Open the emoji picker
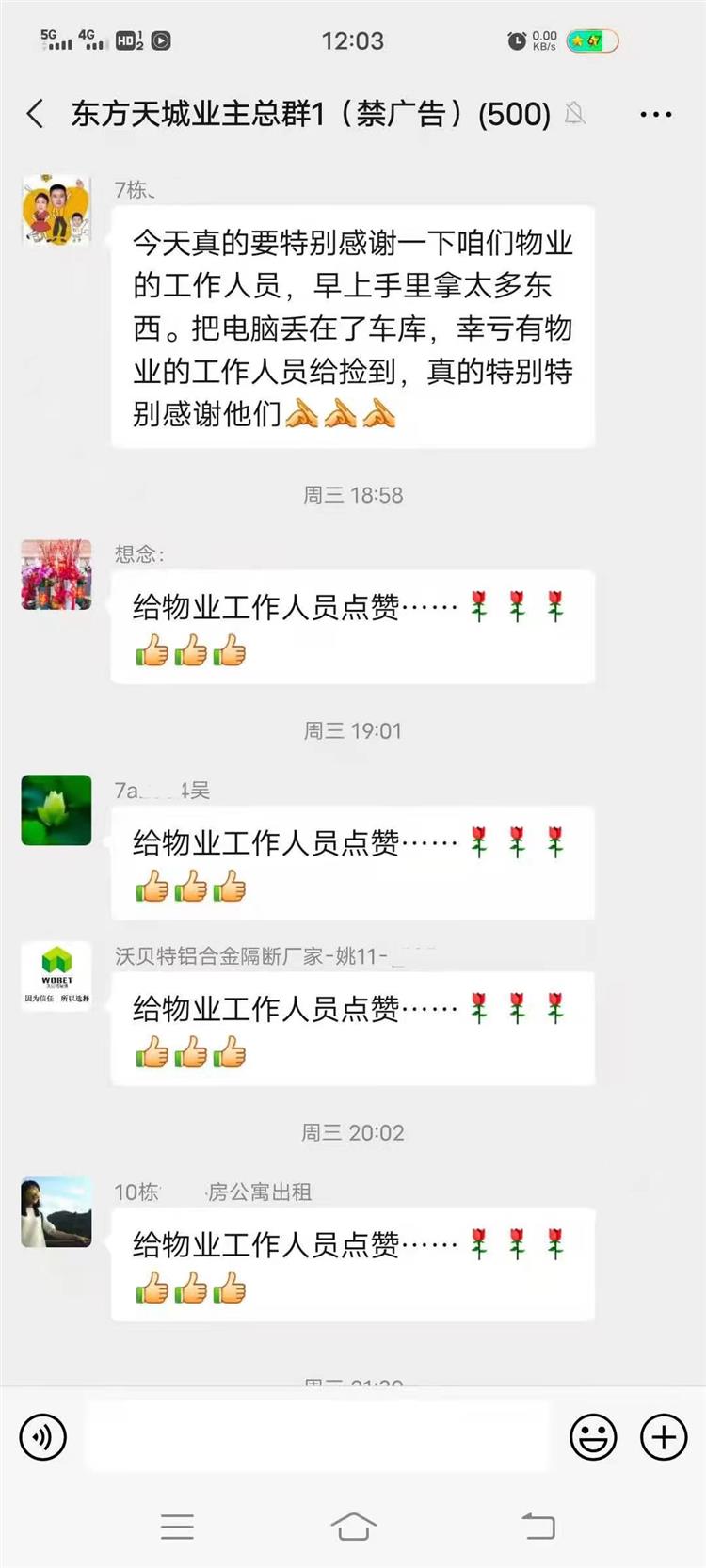706x1568 pixels. point(593,1437)
